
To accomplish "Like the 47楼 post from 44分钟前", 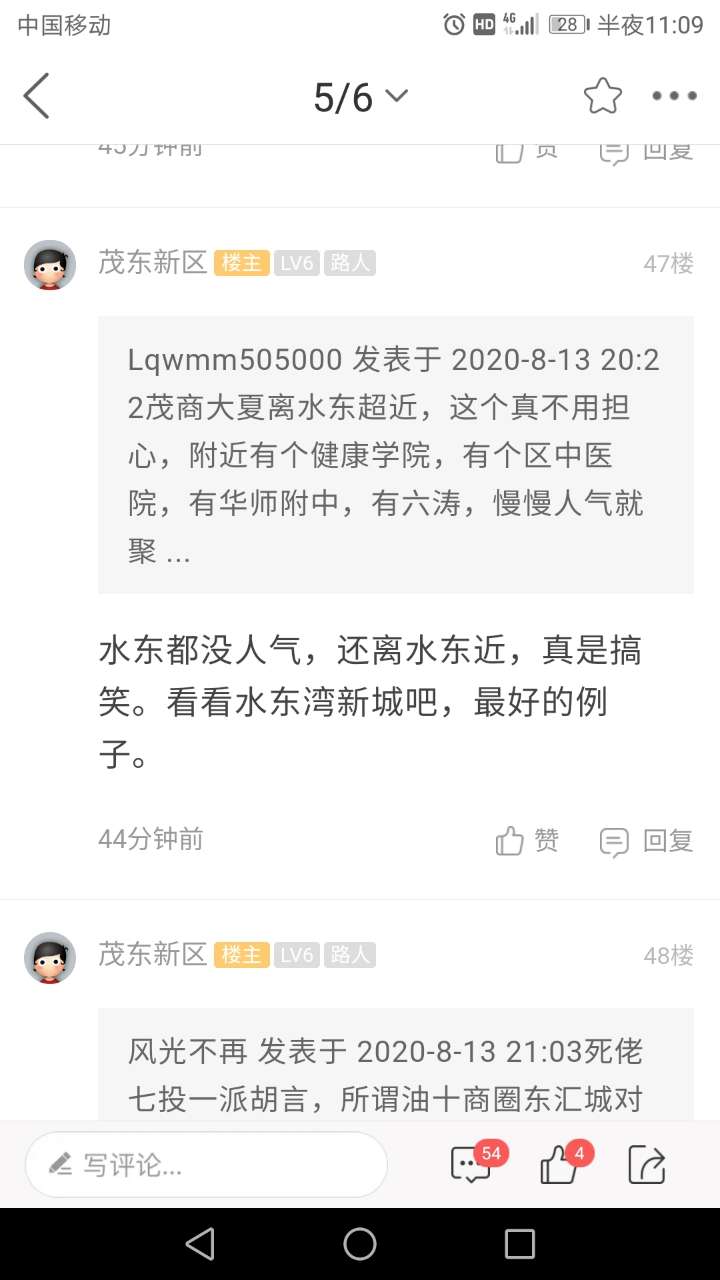I will click(x=527, y=841).
